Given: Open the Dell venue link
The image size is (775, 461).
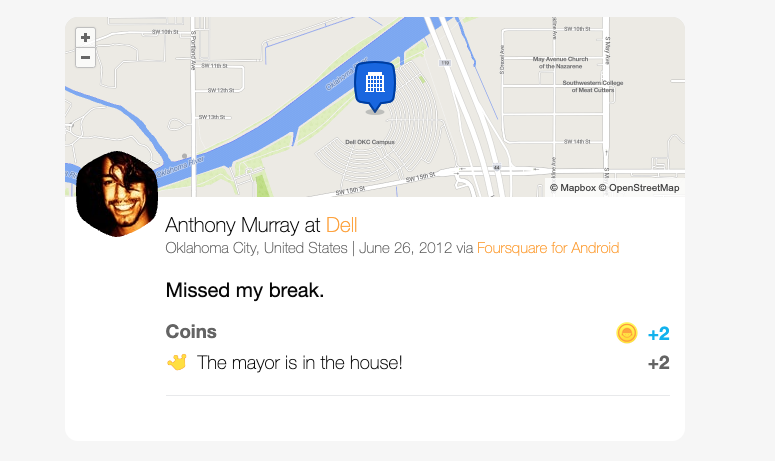Looking at the screenshot, I should click(341, 225).
